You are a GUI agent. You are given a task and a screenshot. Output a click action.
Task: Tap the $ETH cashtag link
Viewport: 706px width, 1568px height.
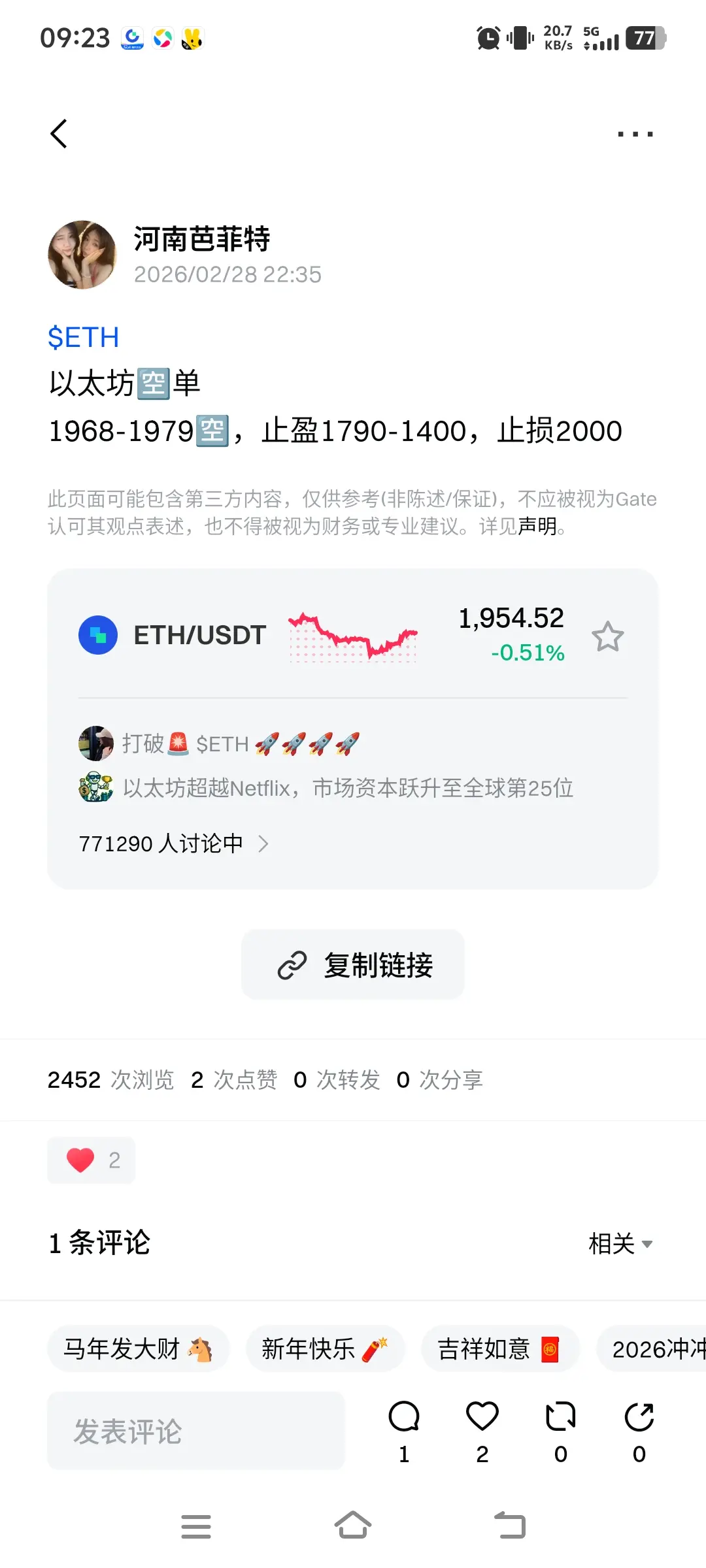click(83, 338)
